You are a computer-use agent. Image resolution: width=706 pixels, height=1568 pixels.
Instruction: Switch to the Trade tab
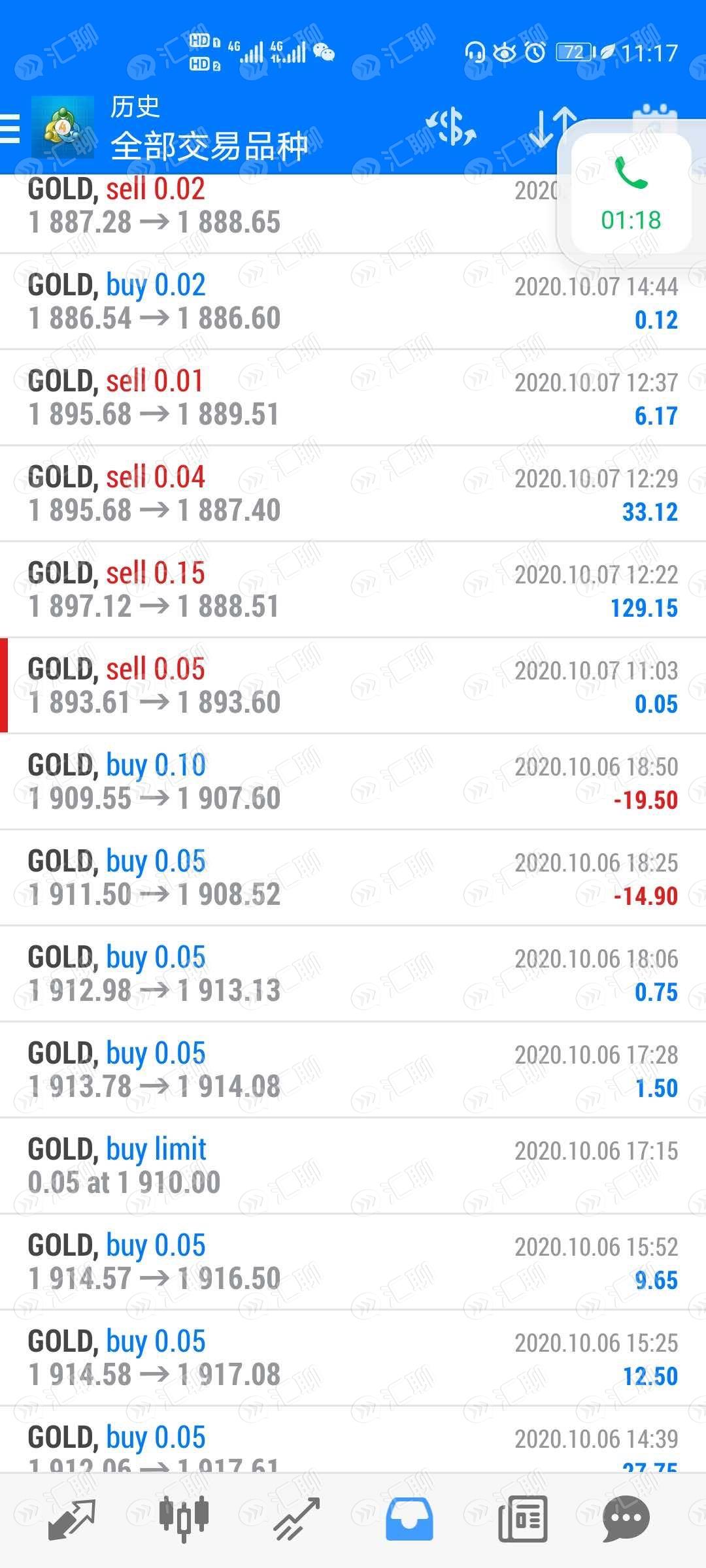[x=296, y=1519]
